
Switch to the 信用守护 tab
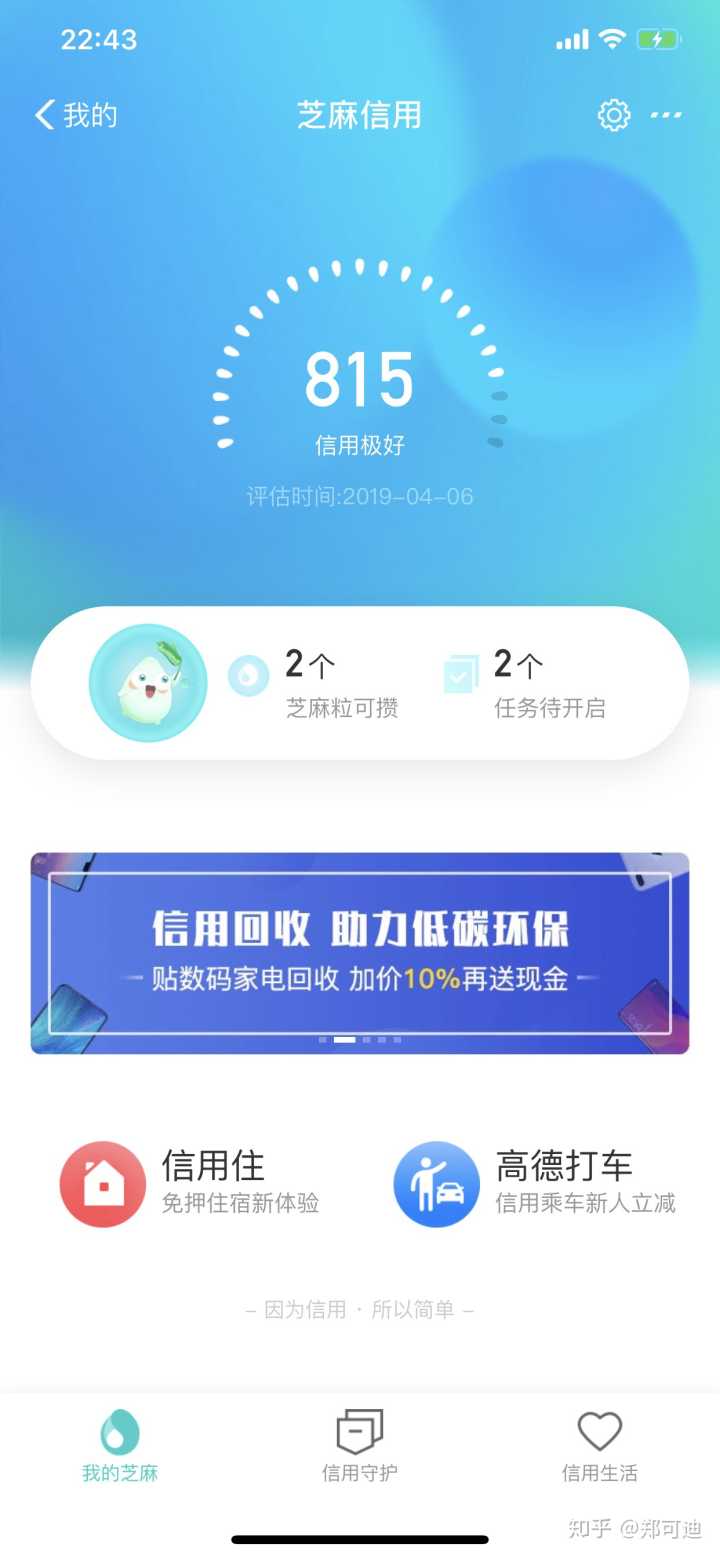[360, 1445]
